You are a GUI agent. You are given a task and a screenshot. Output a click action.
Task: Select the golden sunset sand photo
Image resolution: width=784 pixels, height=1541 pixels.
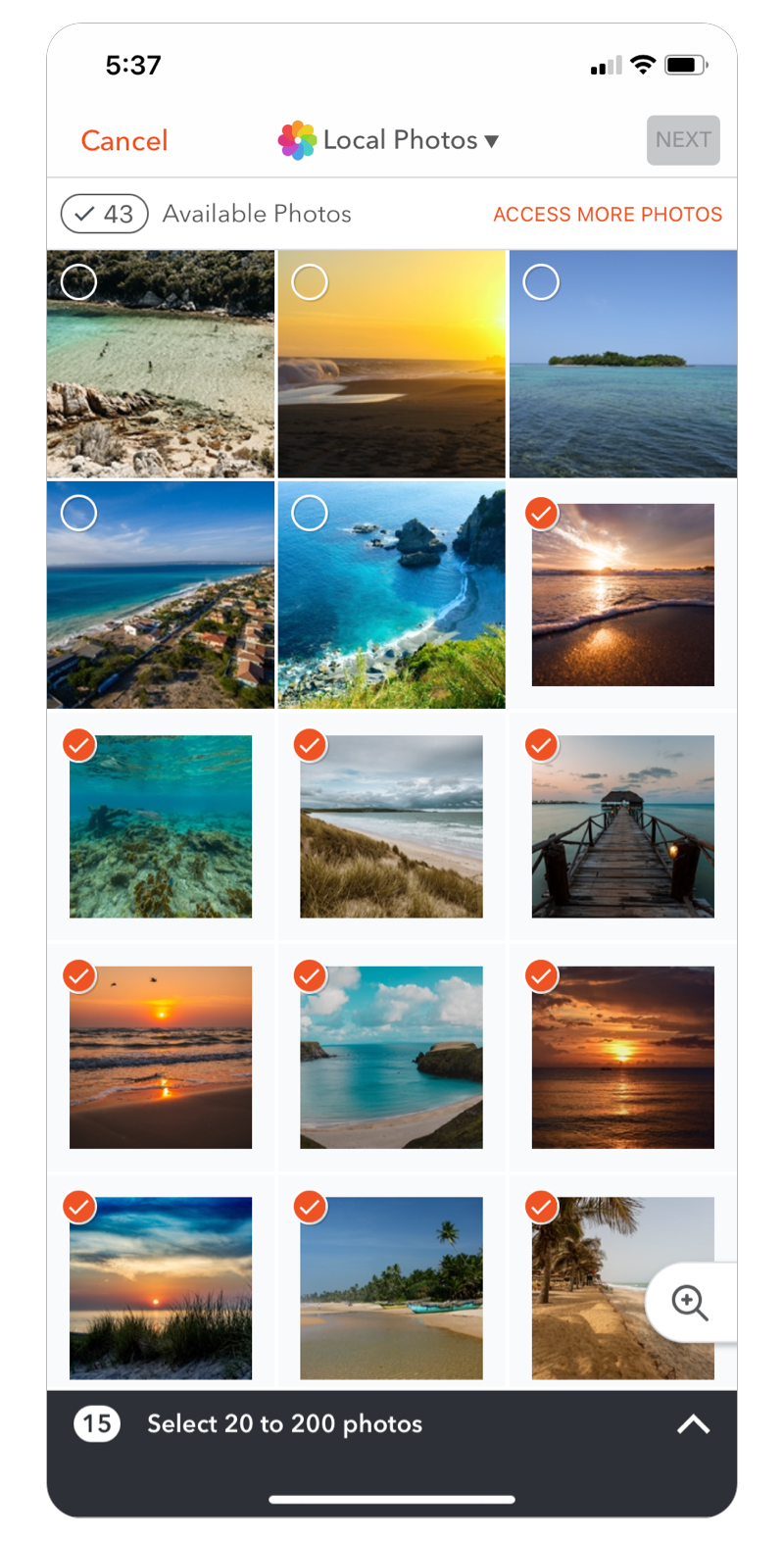[392, 364]
